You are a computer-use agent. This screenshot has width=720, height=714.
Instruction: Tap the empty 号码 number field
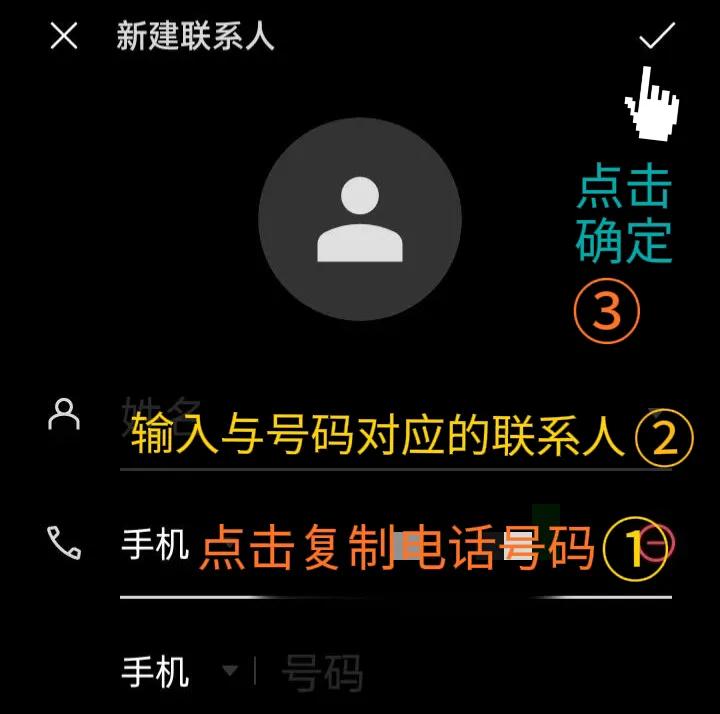click(450, 673)
